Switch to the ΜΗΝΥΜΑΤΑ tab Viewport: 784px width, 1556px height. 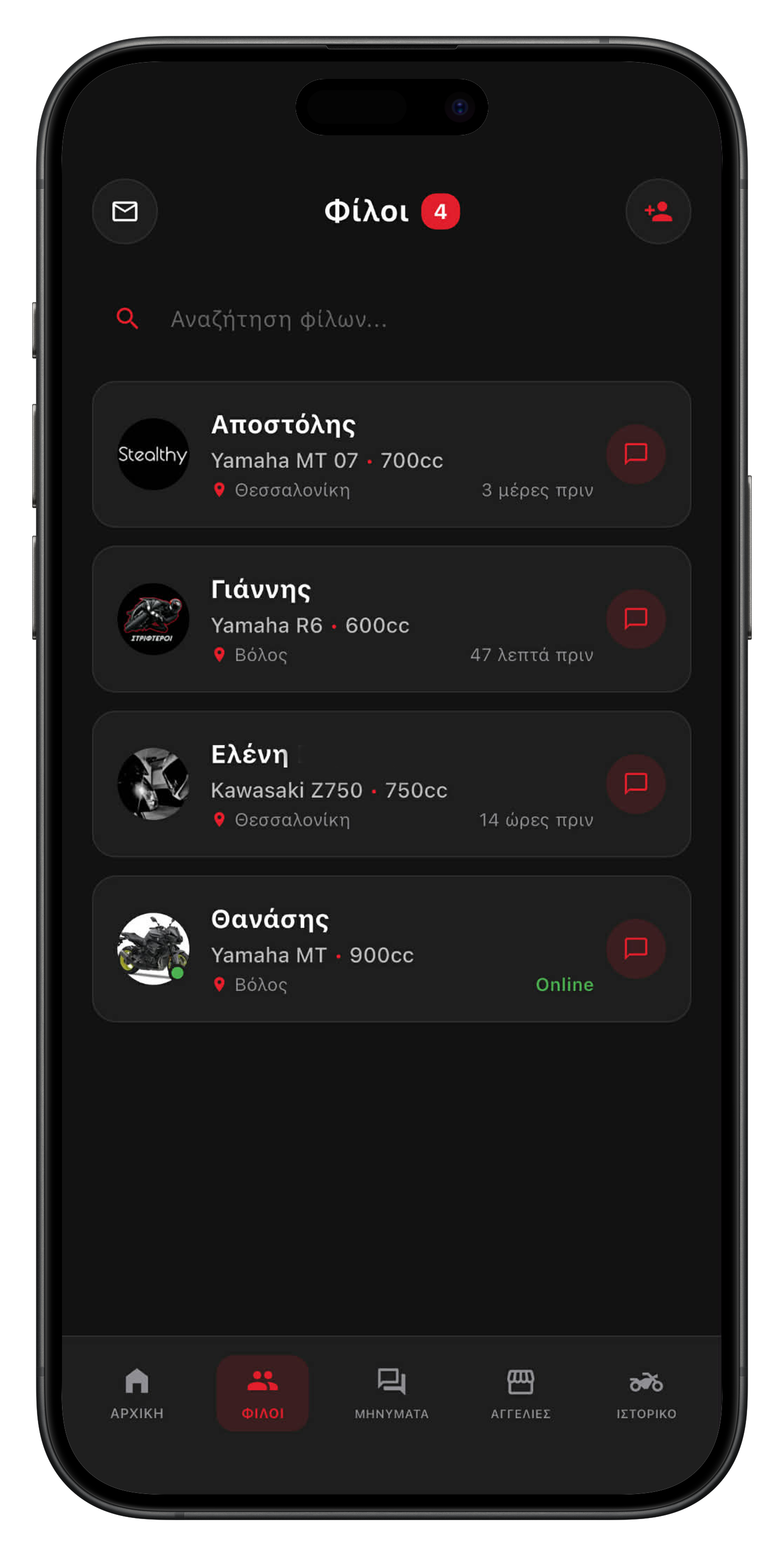pyautogui.click(x=391, y=1394)
